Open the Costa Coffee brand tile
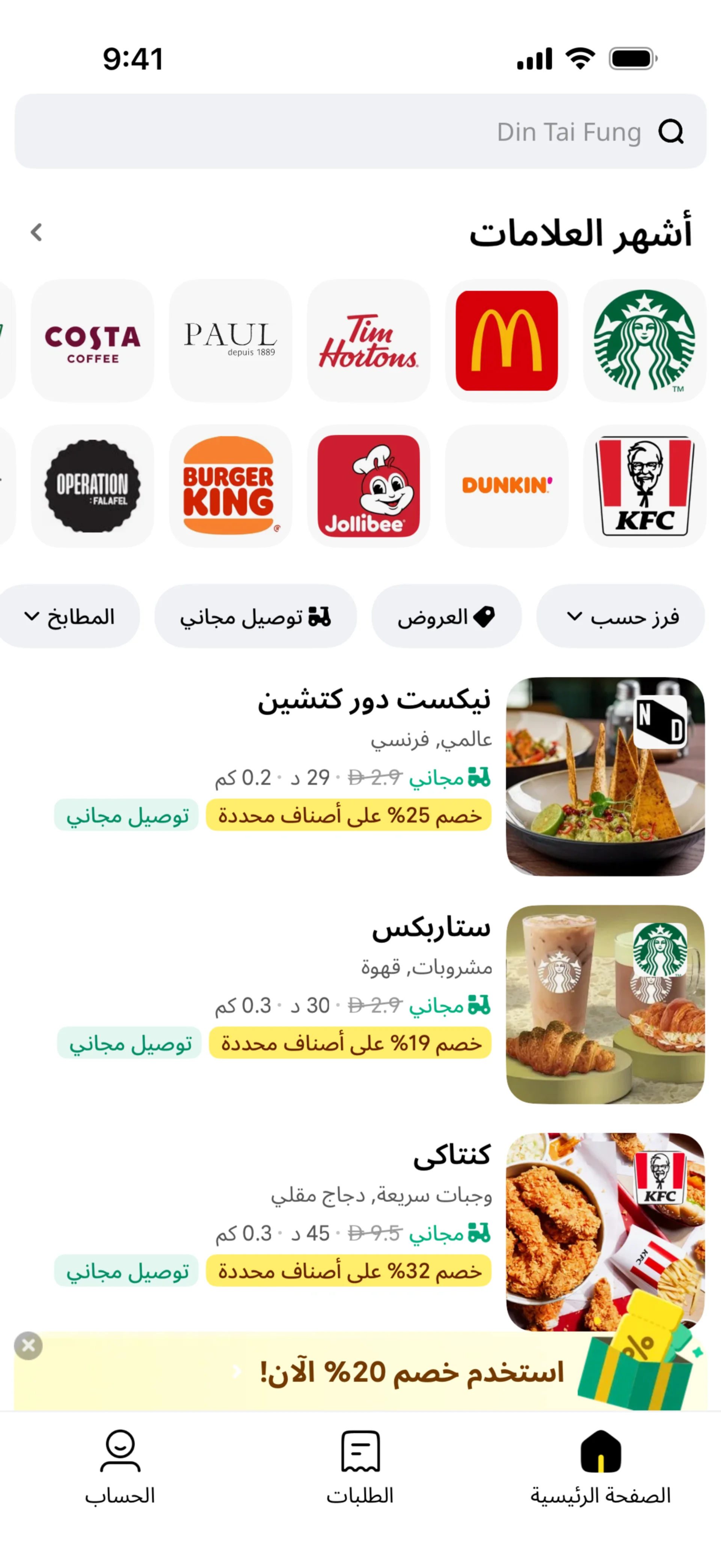The width and height of the screenshot is (721, 1568). (92, 340)
